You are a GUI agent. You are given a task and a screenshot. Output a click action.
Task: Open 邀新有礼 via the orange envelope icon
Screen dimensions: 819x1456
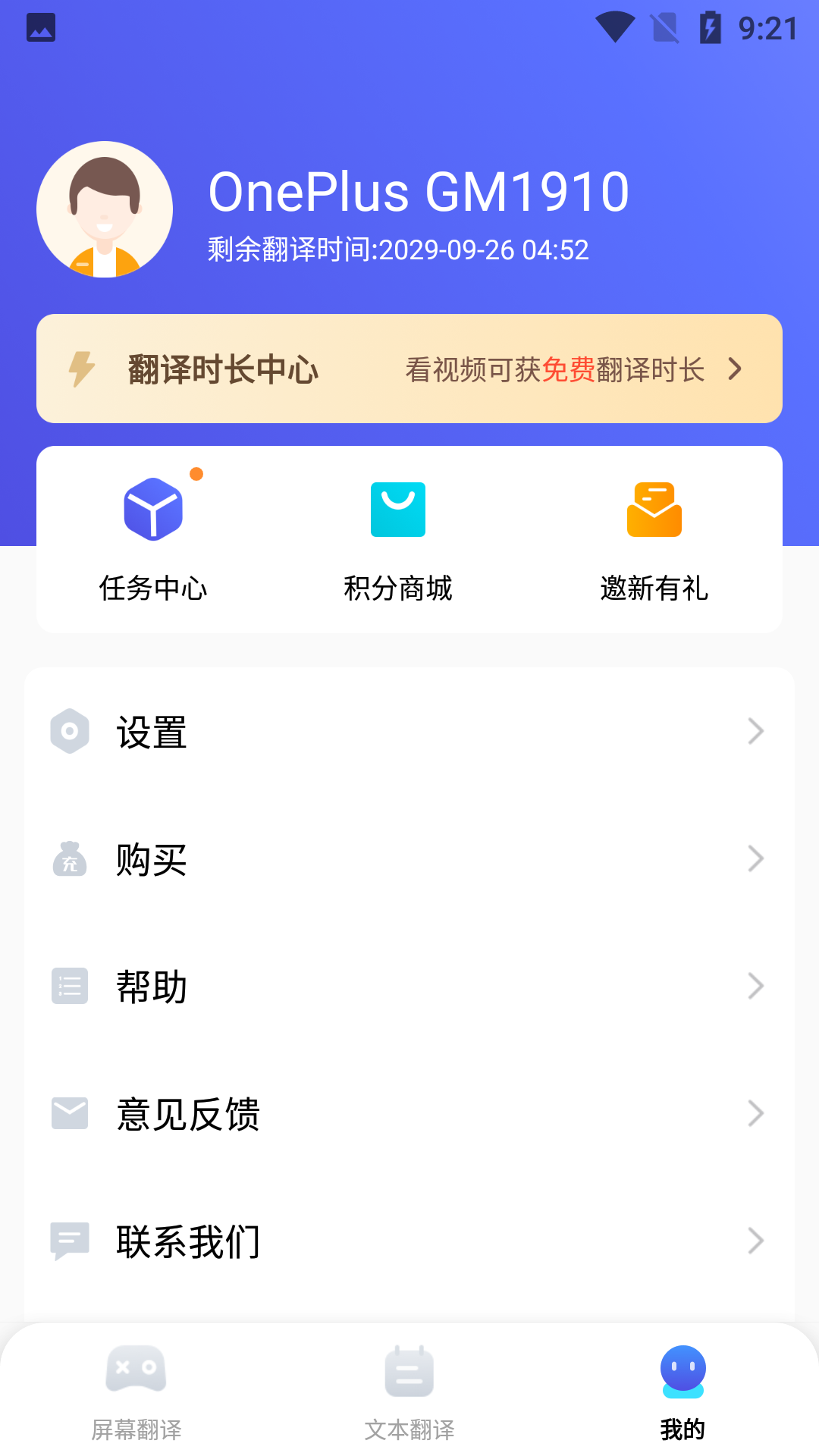[654, 509]
